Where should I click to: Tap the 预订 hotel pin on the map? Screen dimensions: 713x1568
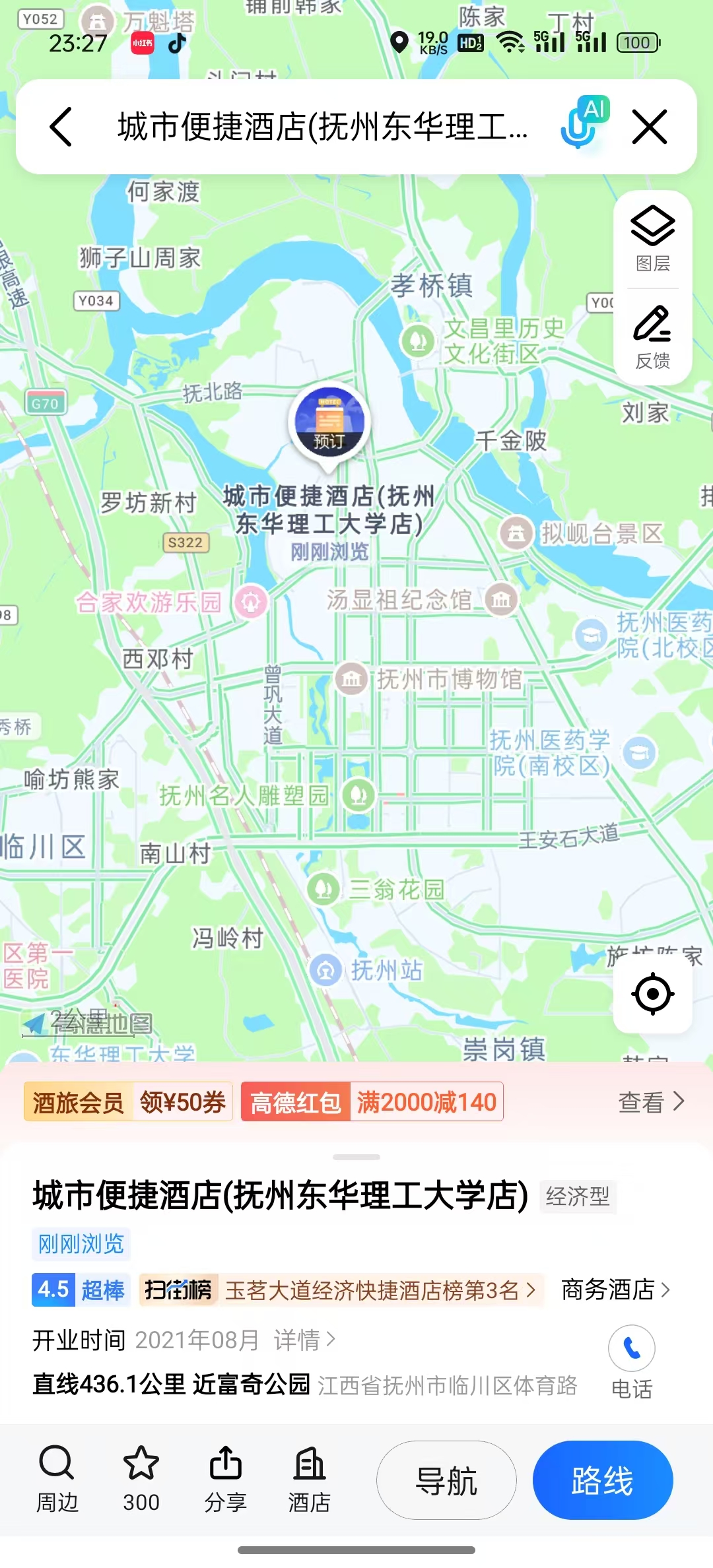tap(329, 422)
